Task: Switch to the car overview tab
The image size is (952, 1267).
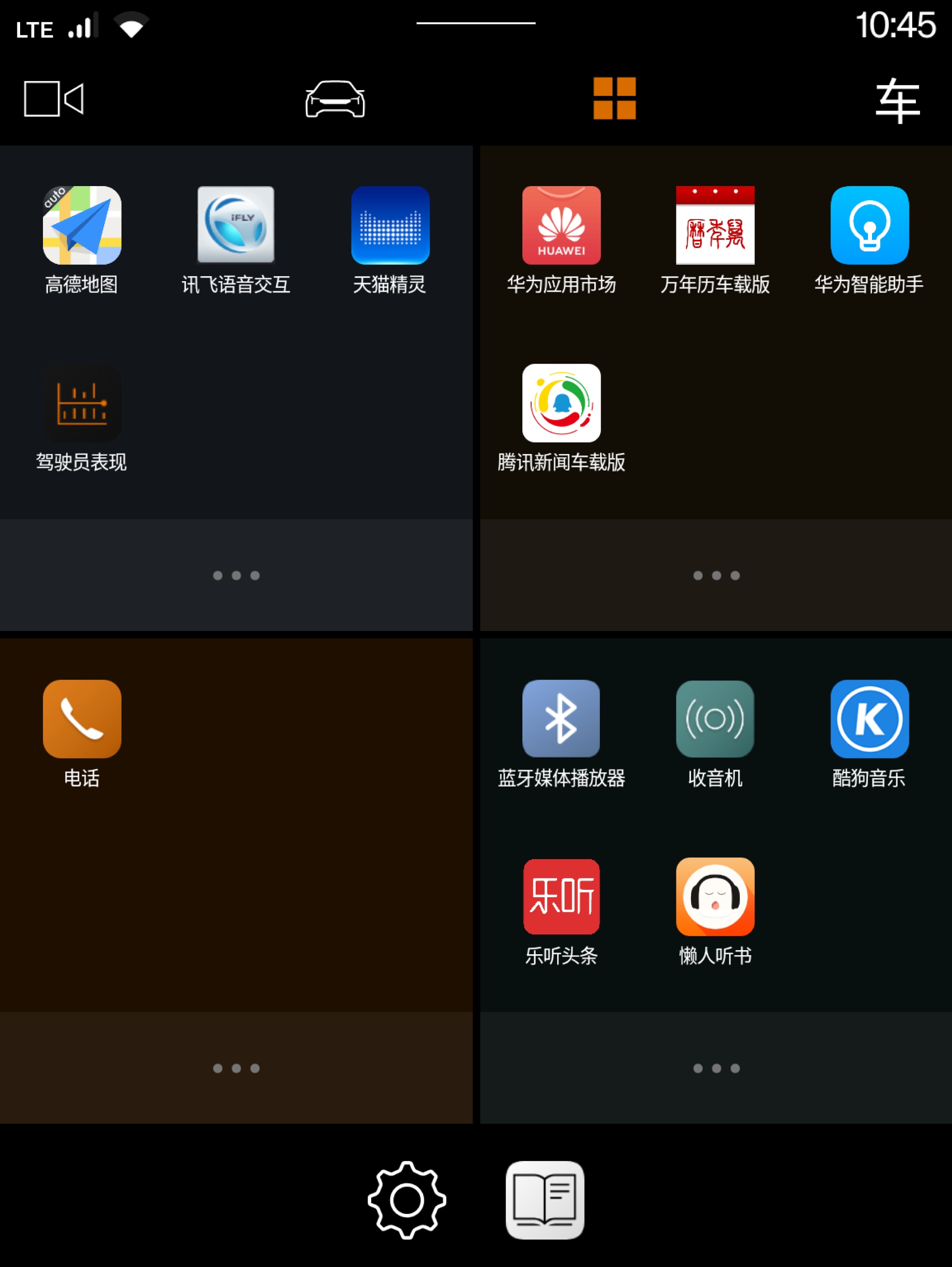Action: (335, 99)
